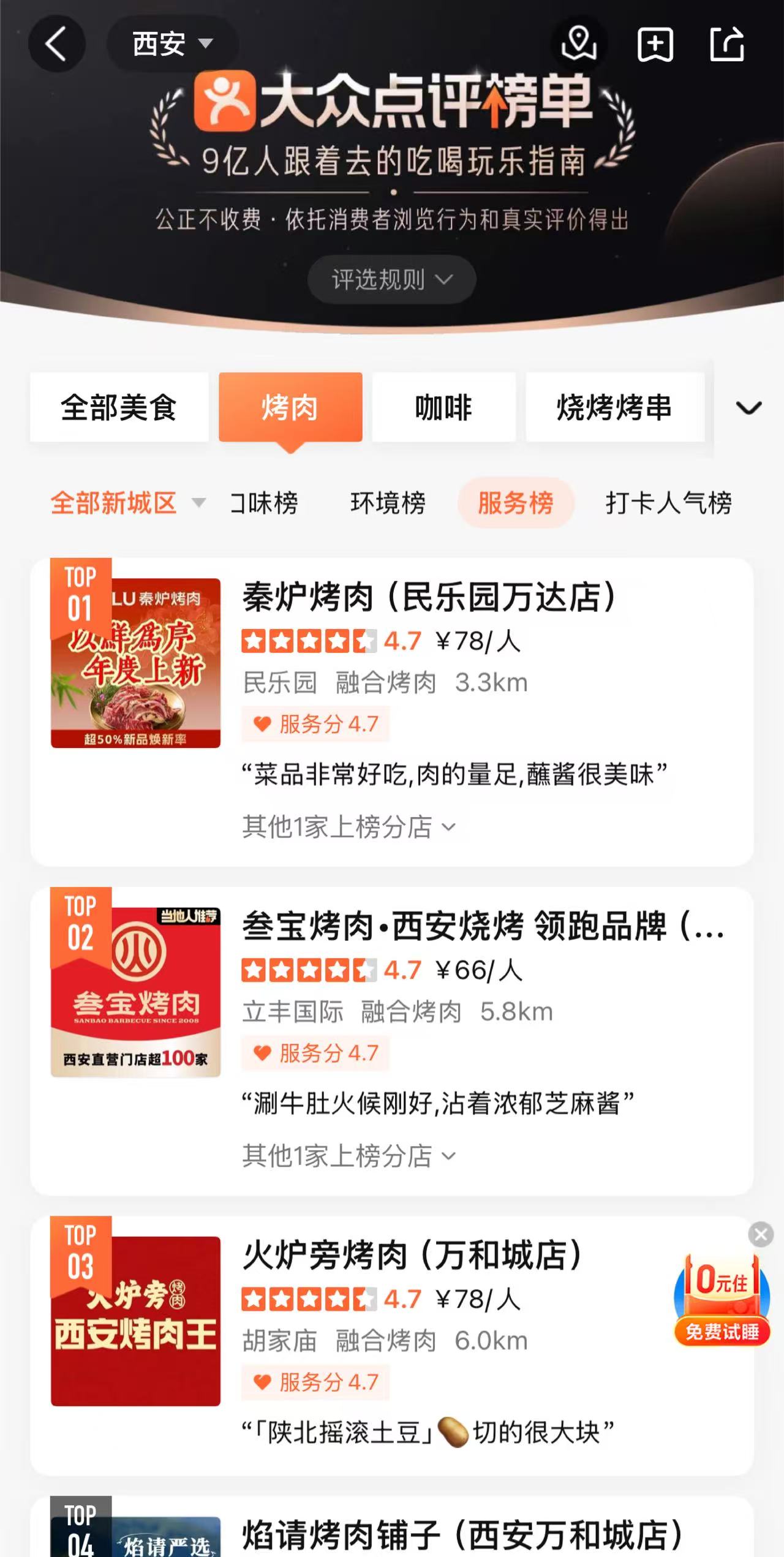
Task: Dismiss the 0元住 免费试睡 floating ad
Action: 761,1234
